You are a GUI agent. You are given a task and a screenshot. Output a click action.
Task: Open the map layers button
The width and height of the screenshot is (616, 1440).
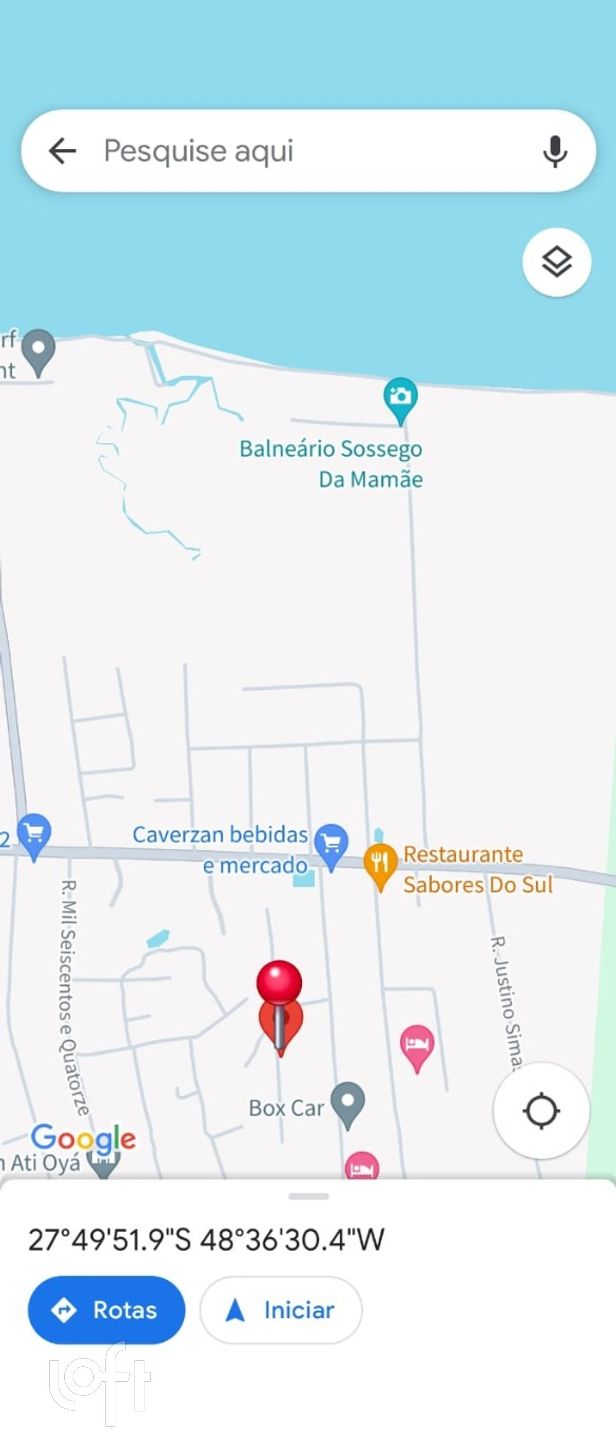pos(557,262)
